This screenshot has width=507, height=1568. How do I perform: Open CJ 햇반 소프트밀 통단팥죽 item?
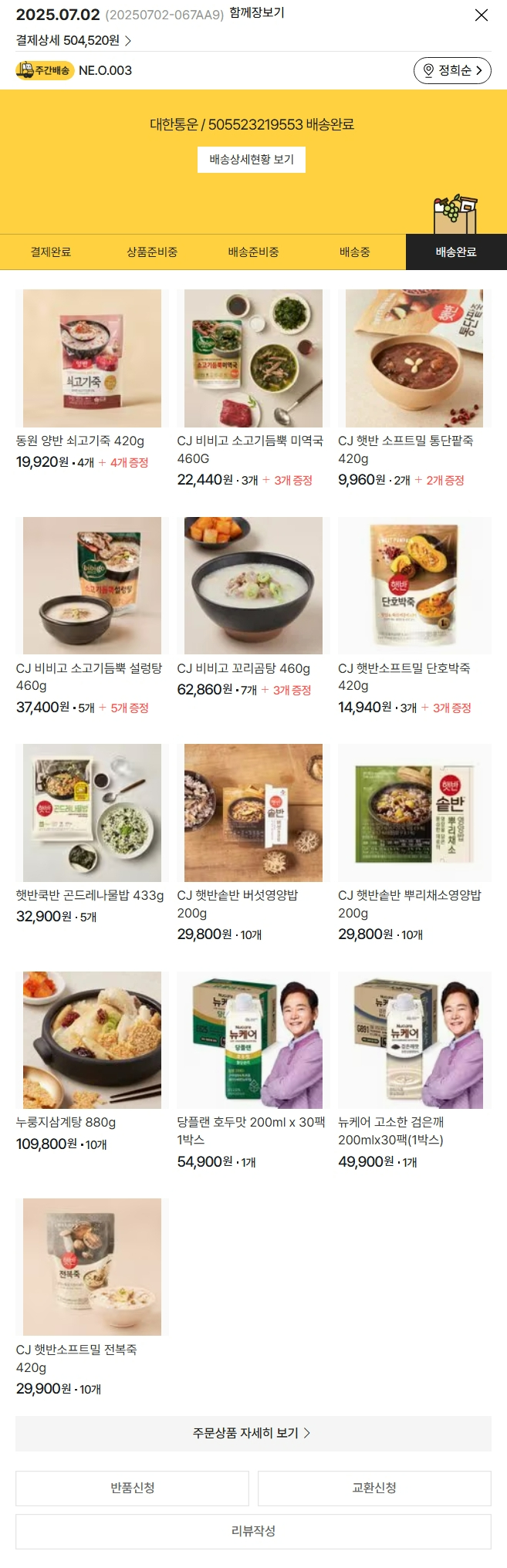click(414, 359)
